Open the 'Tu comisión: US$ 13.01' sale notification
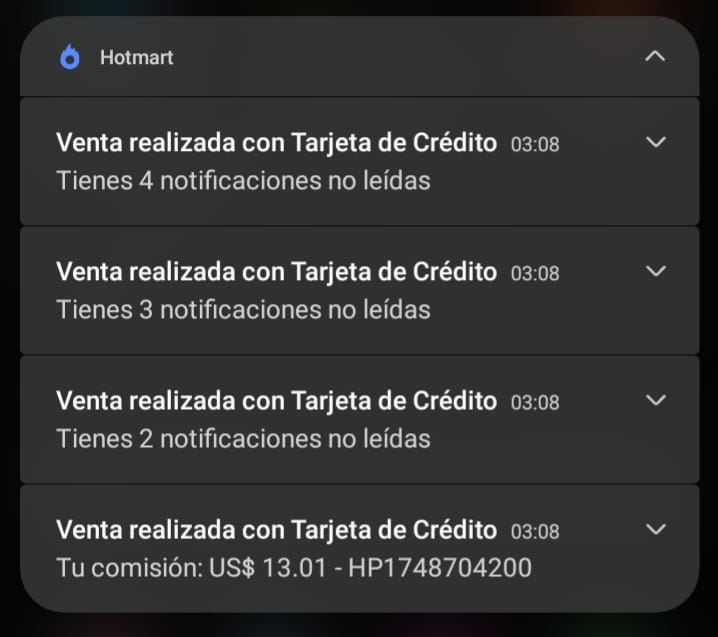Viewport: 718px width, 637px height. click(x=300, y=549)
